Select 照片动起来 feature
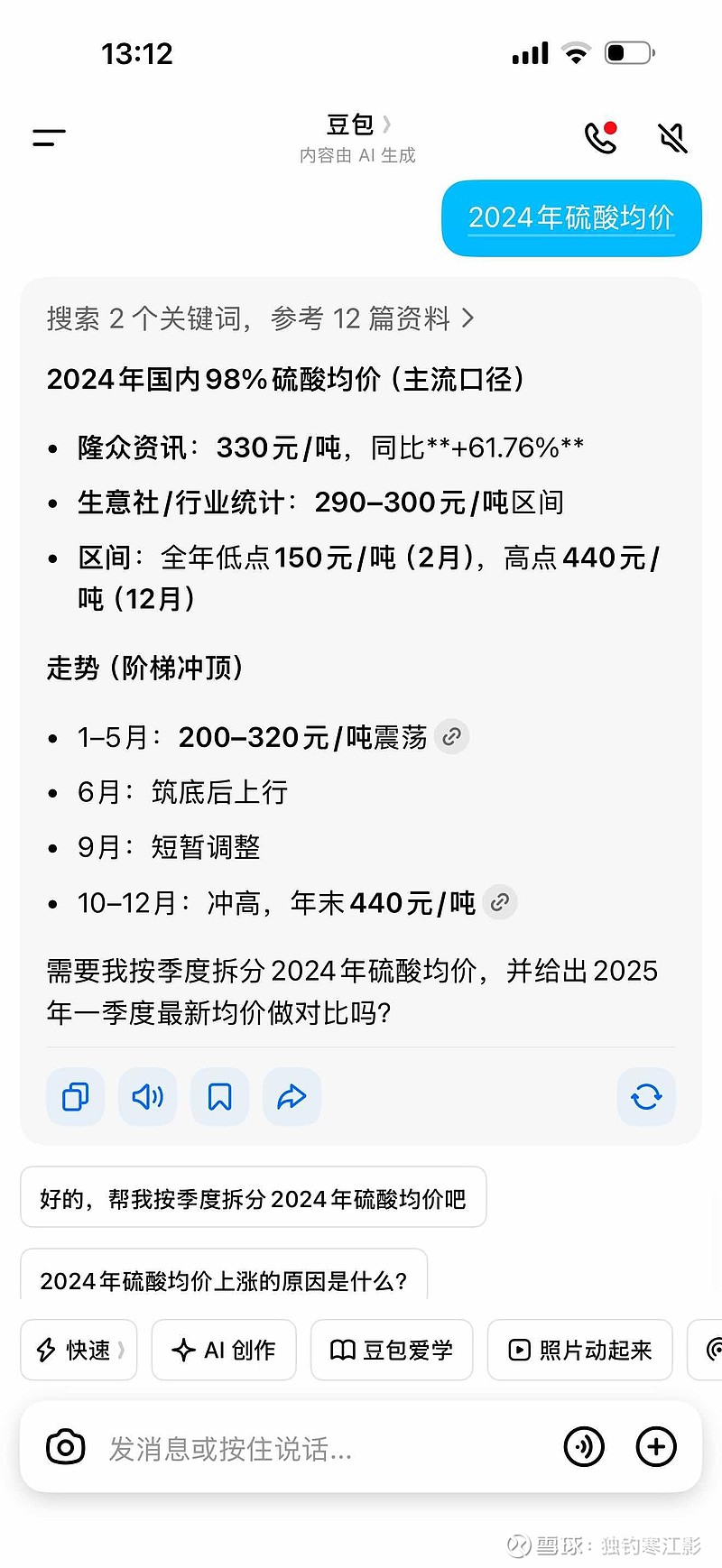 click(579, 1350)
